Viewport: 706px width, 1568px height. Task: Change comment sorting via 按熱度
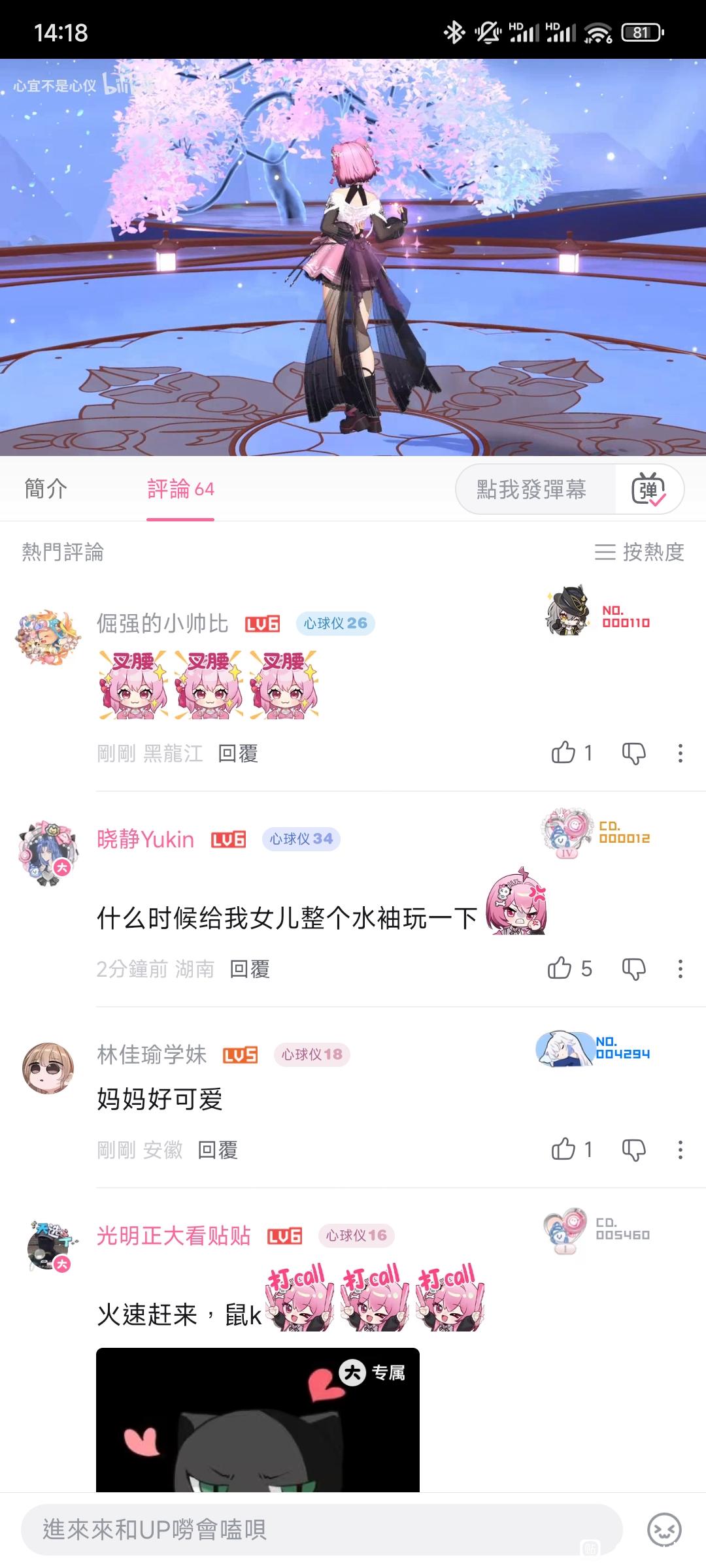[639, 552]
